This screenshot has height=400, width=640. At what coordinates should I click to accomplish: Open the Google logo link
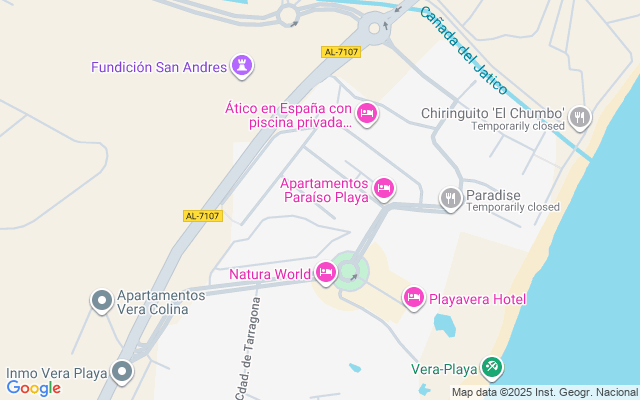[x=34, y=388]
